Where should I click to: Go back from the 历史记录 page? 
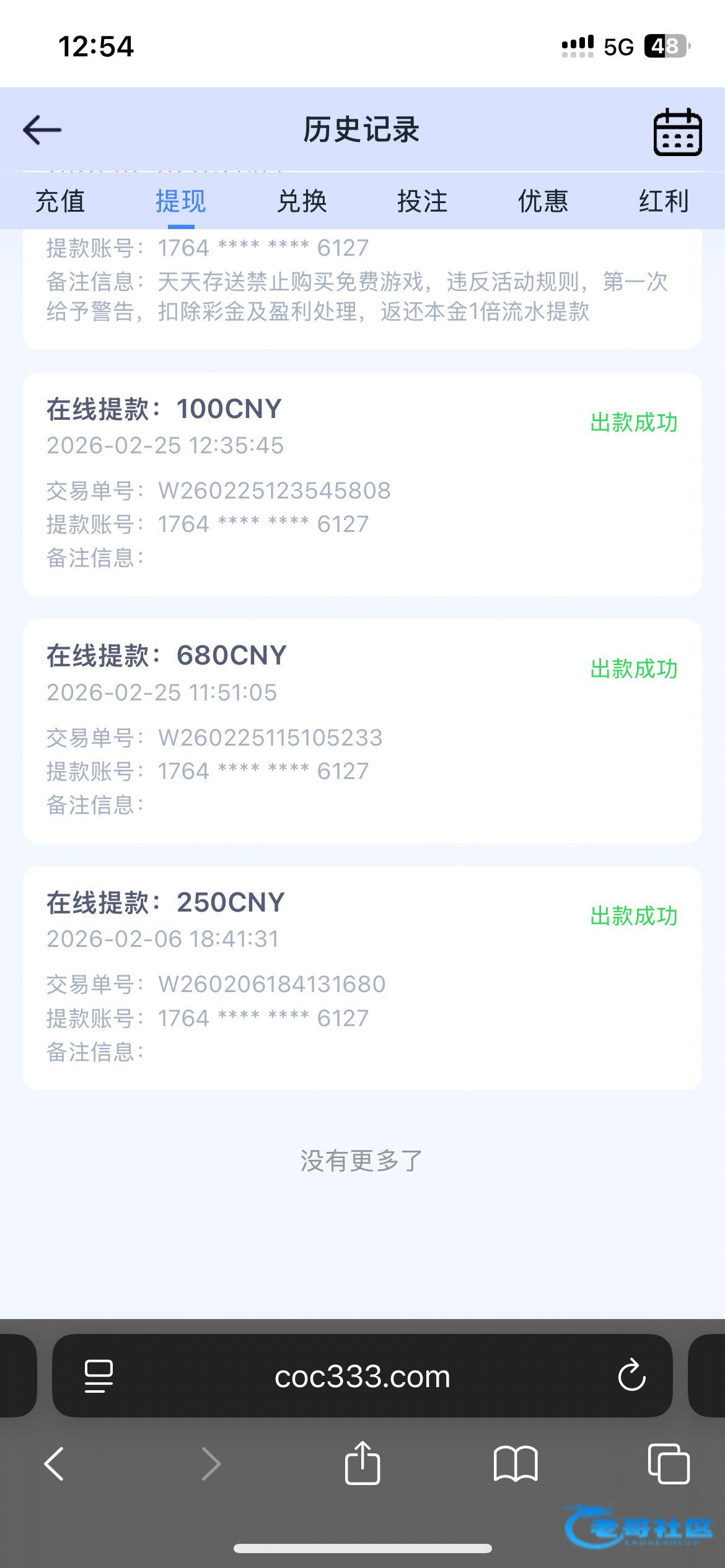pos(42,130)
